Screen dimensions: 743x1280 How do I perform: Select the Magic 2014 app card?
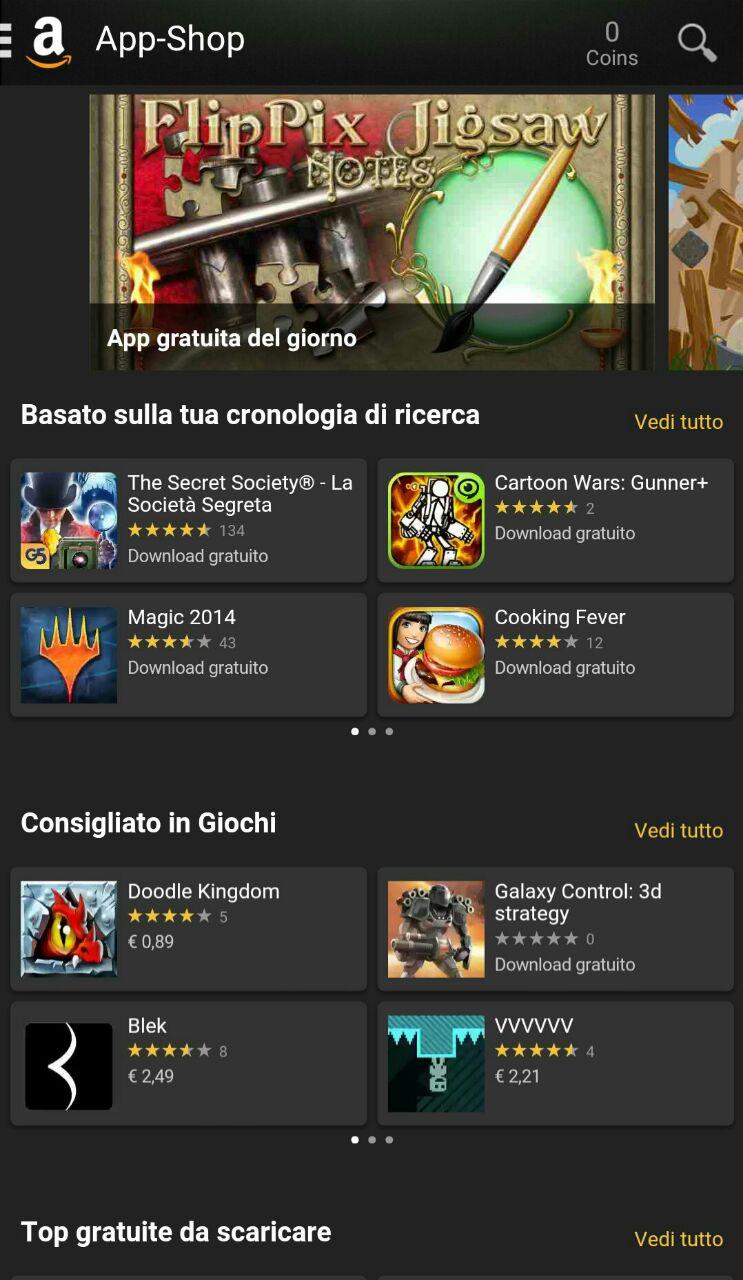[x=189, y=654]
